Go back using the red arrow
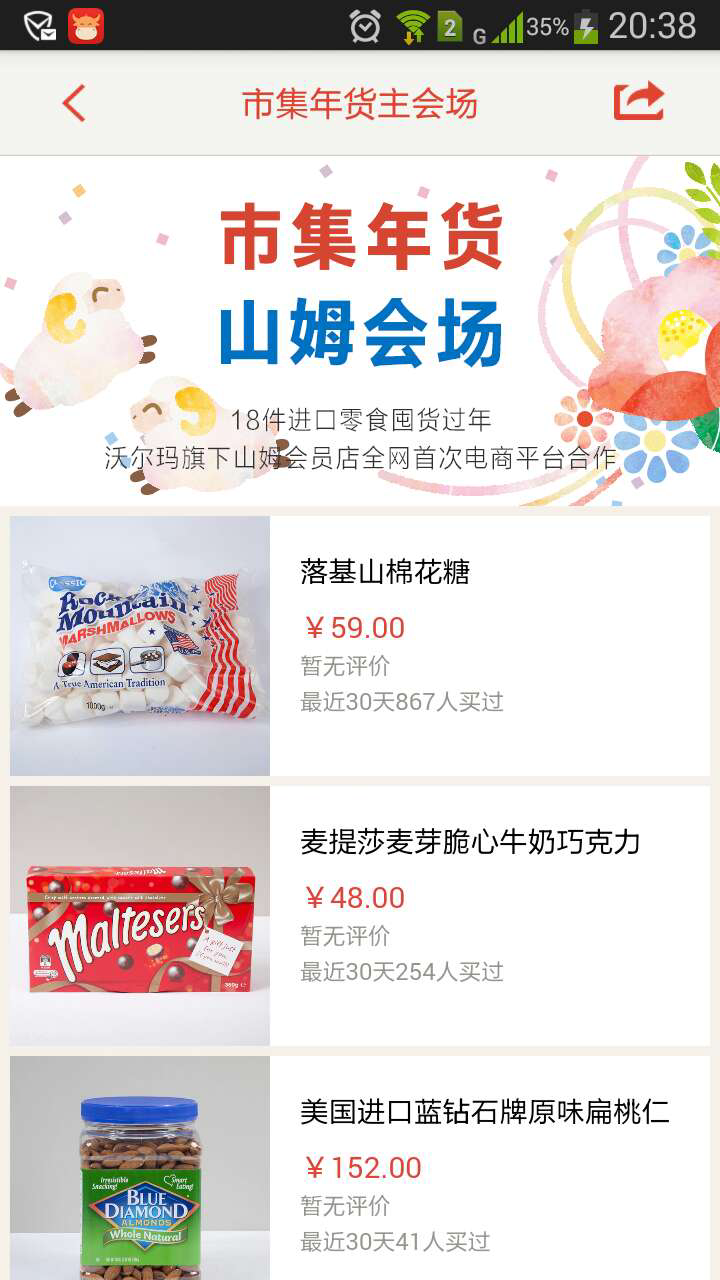This screenshot has height=1280, width=720. tap(74, 103)
